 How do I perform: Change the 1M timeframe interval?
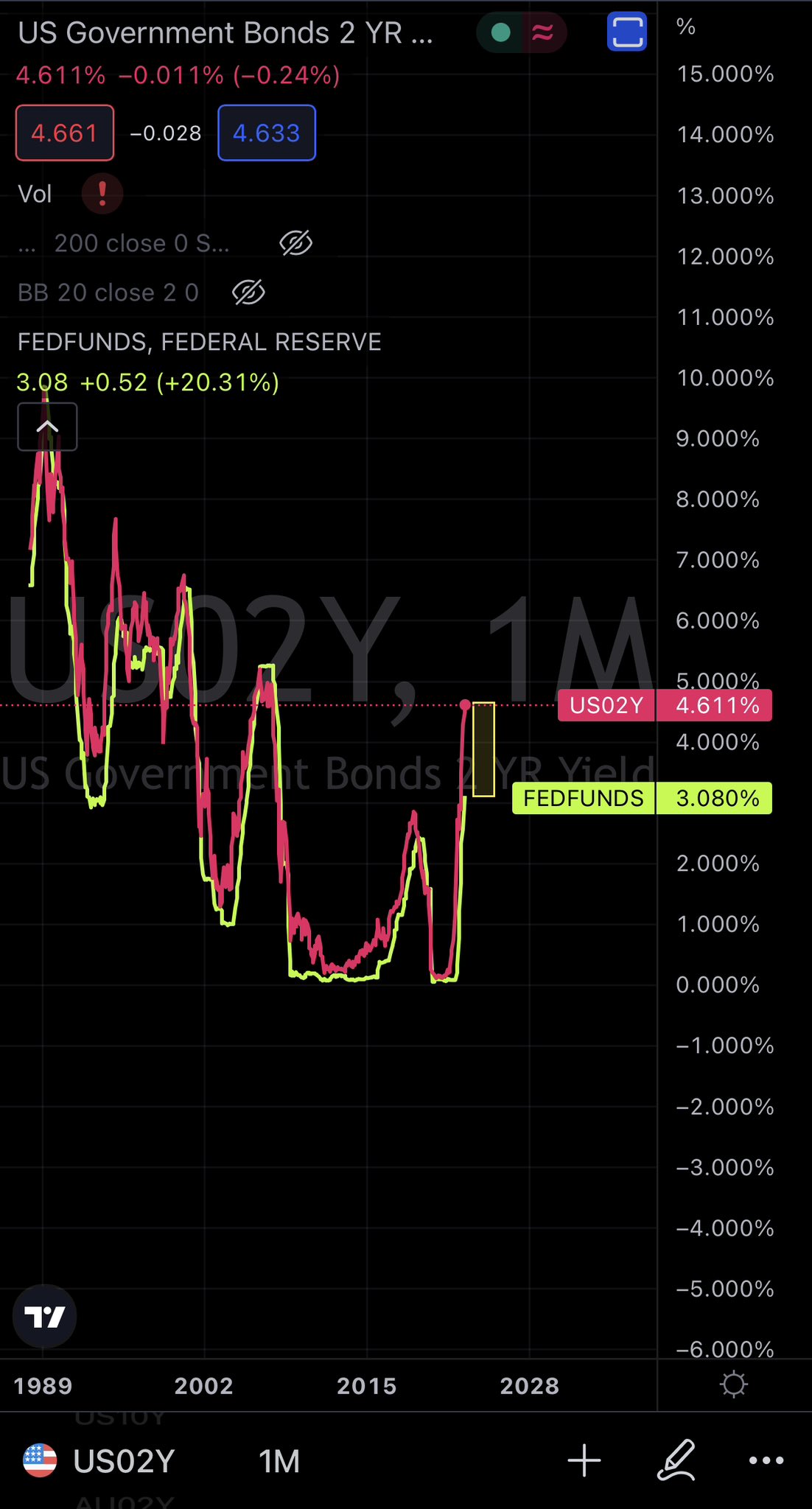(x=279, y=1460)
